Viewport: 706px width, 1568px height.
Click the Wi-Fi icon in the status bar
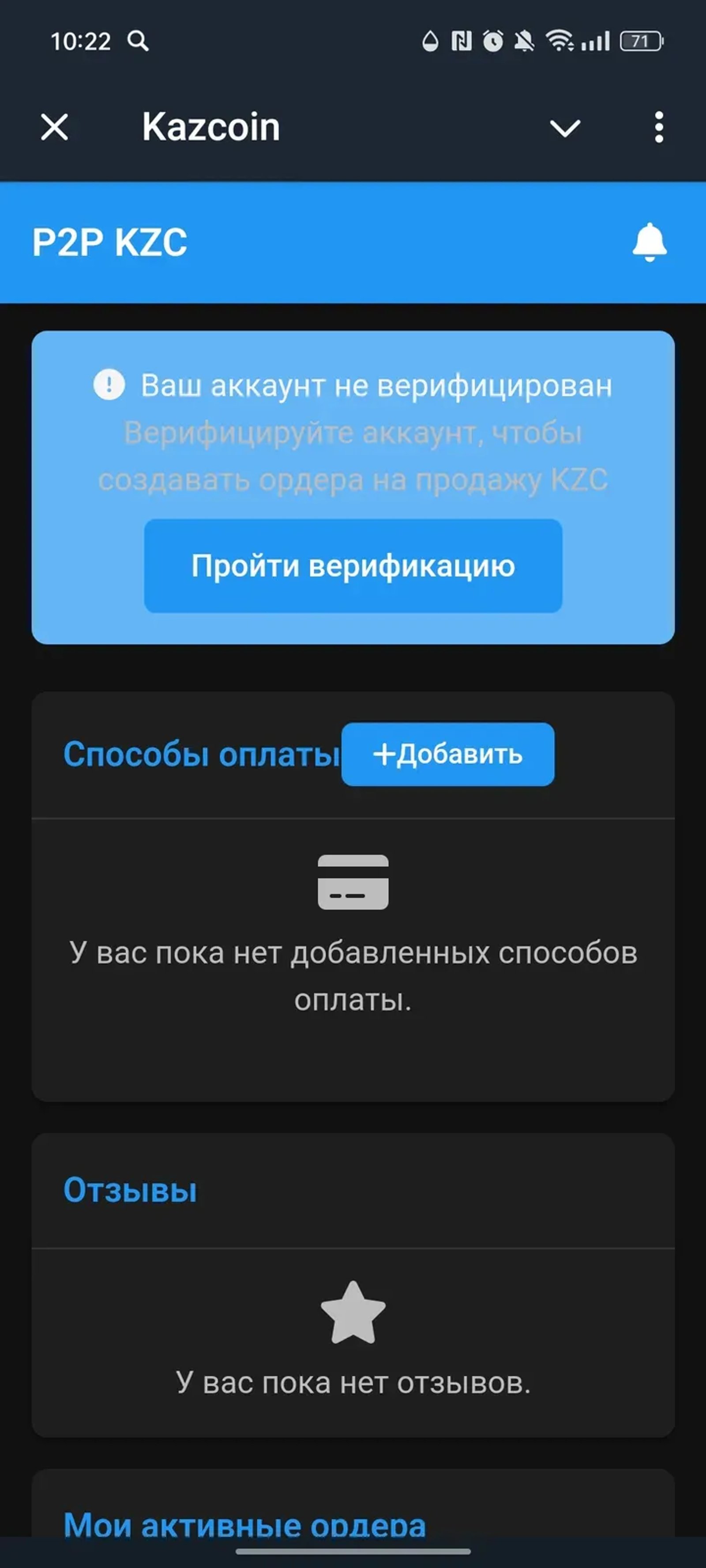click(561, 41)
